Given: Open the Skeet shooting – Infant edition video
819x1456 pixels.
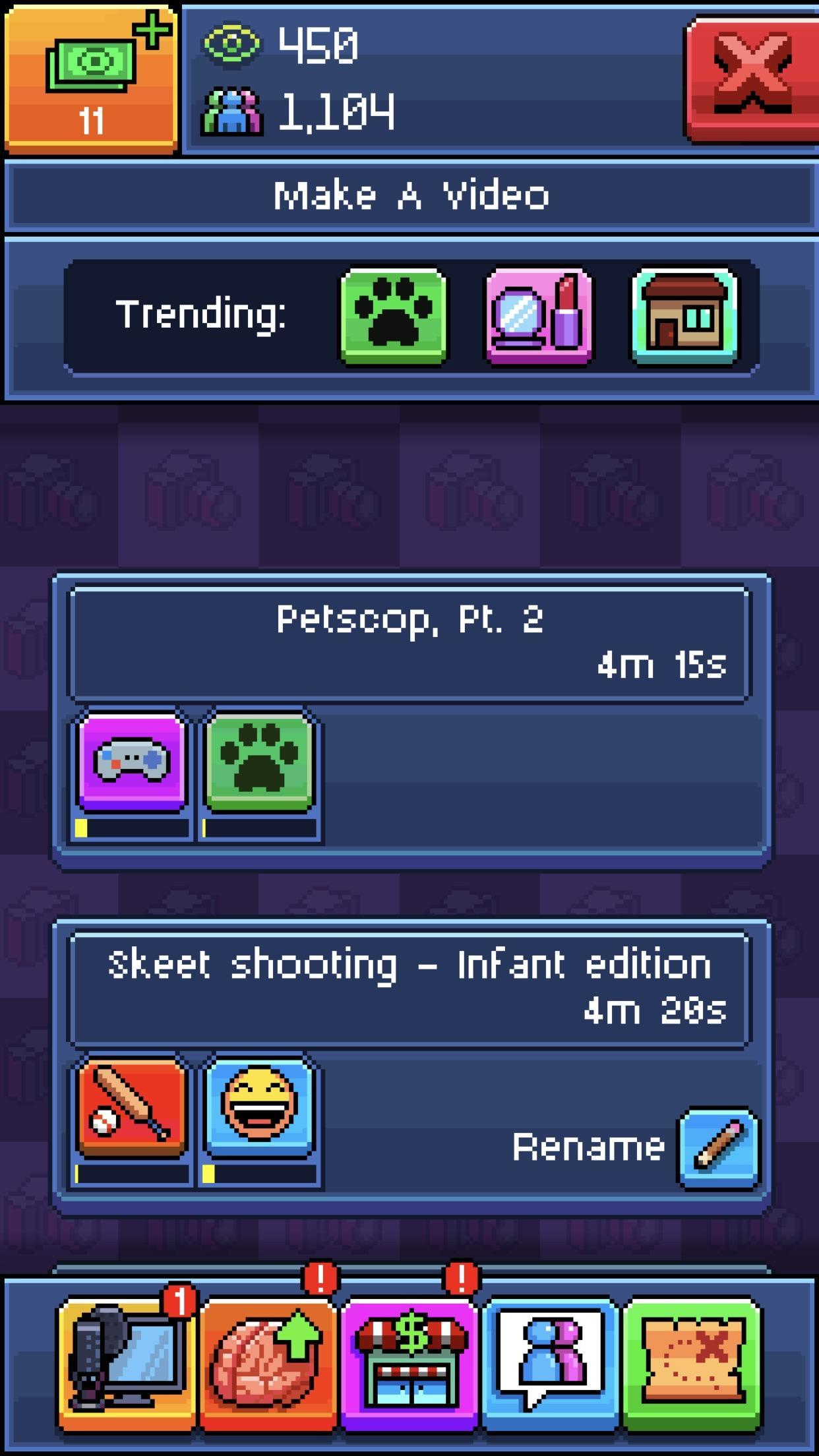Looking at the screenshot, I should point(410,1066).
